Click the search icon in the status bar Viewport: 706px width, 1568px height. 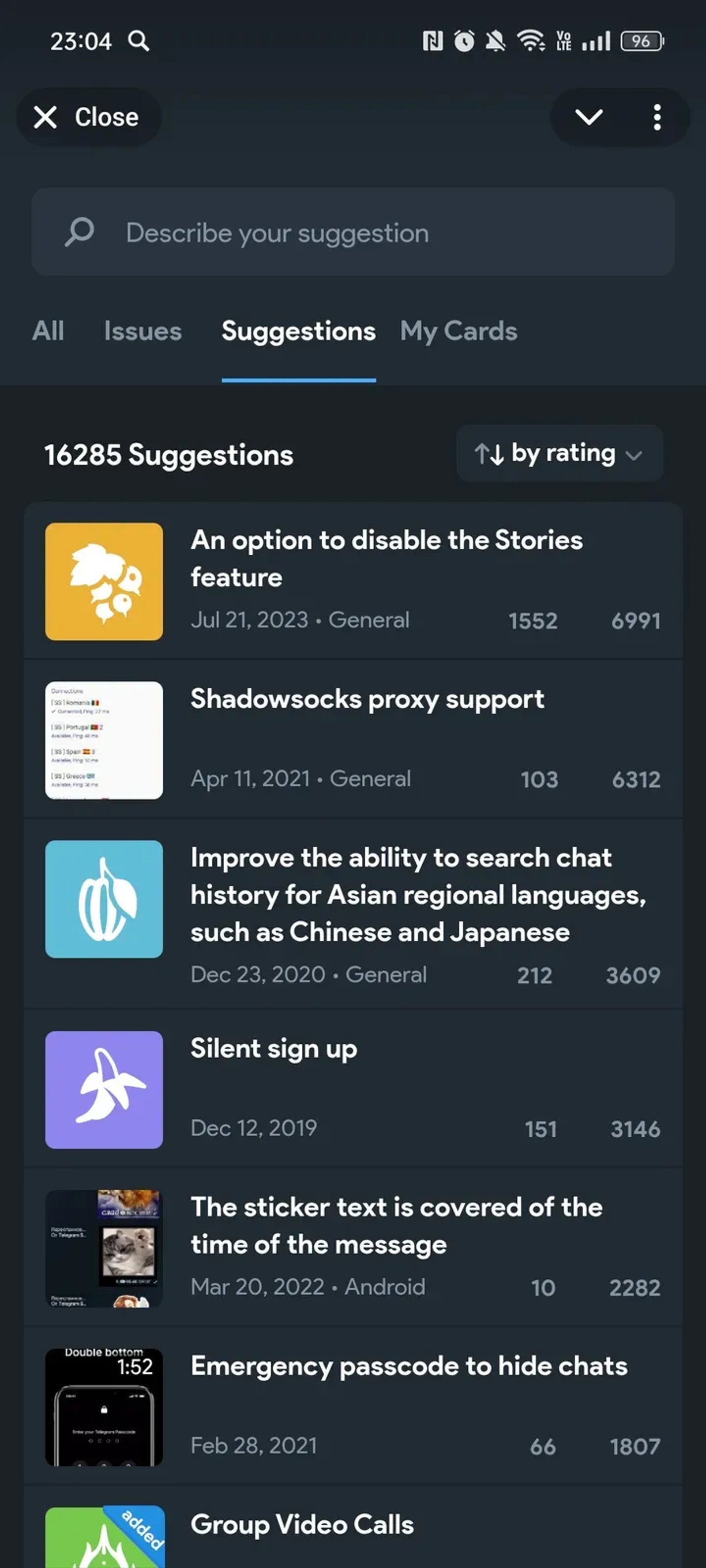(138, 41)
